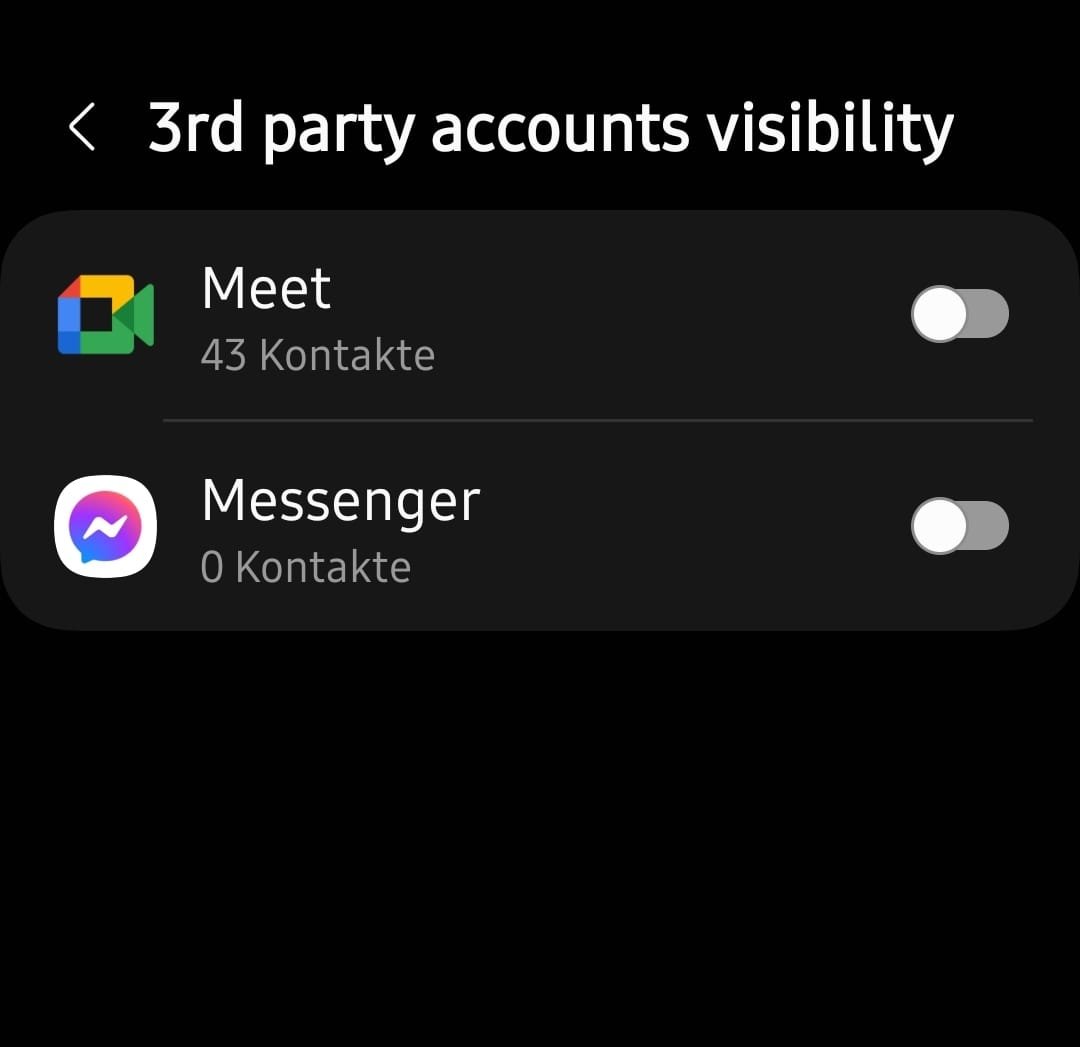Enable the Meet contacts visibility switch
The image size is (1080, 1047).
pyautogui.click(x=959, y=315)
